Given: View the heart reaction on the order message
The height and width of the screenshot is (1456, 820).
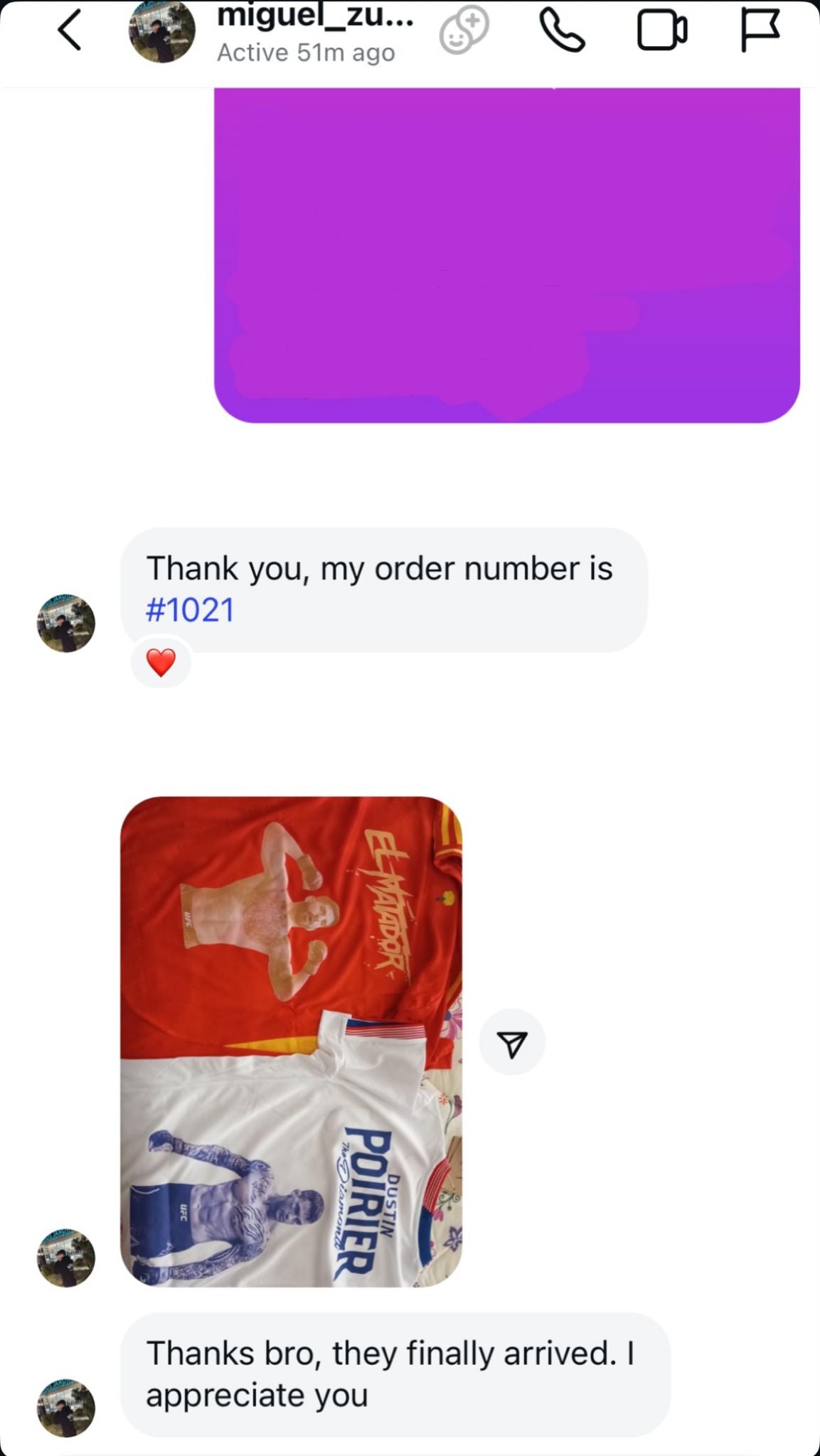Looking at the screenshot, I should pos(161,663).
